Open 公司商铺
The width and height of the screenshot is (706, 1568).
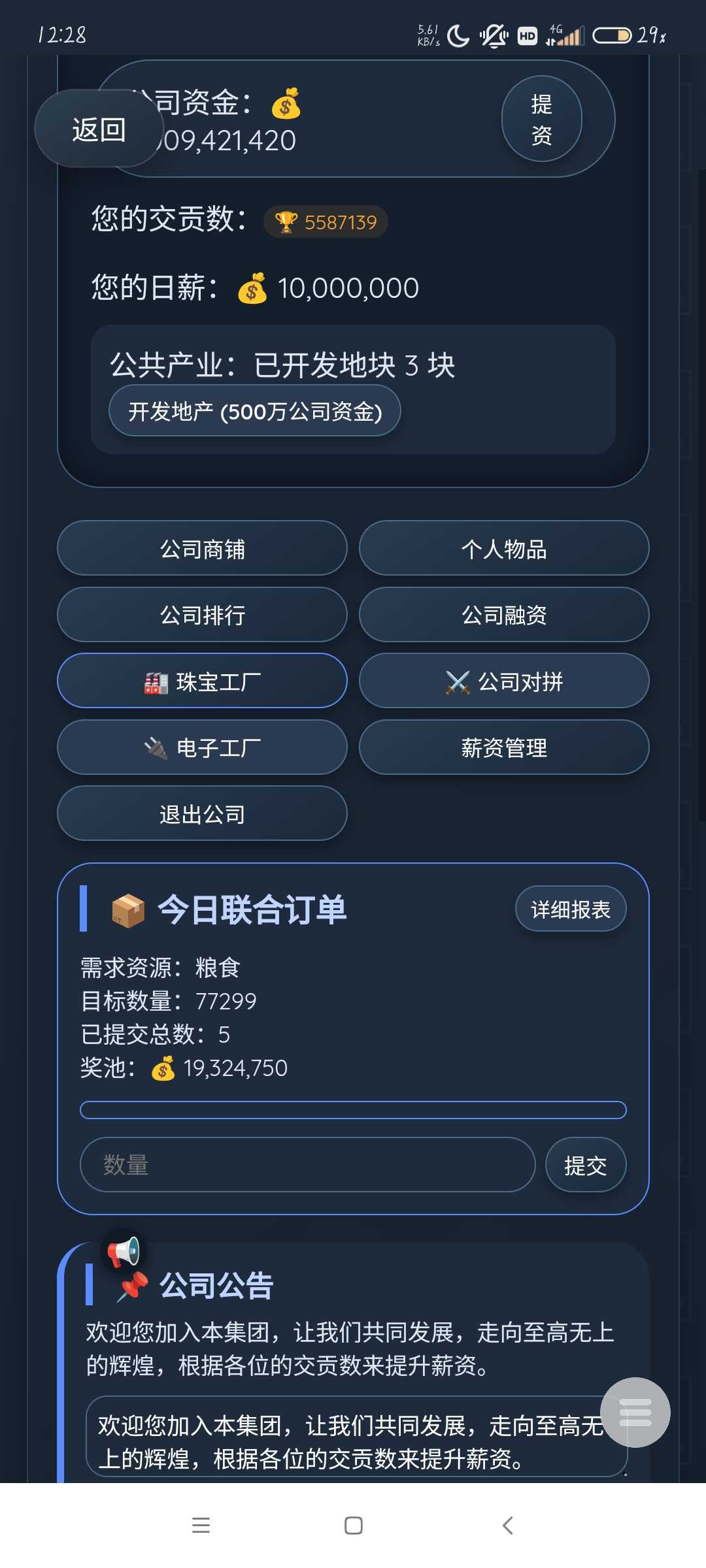(202, 549)
